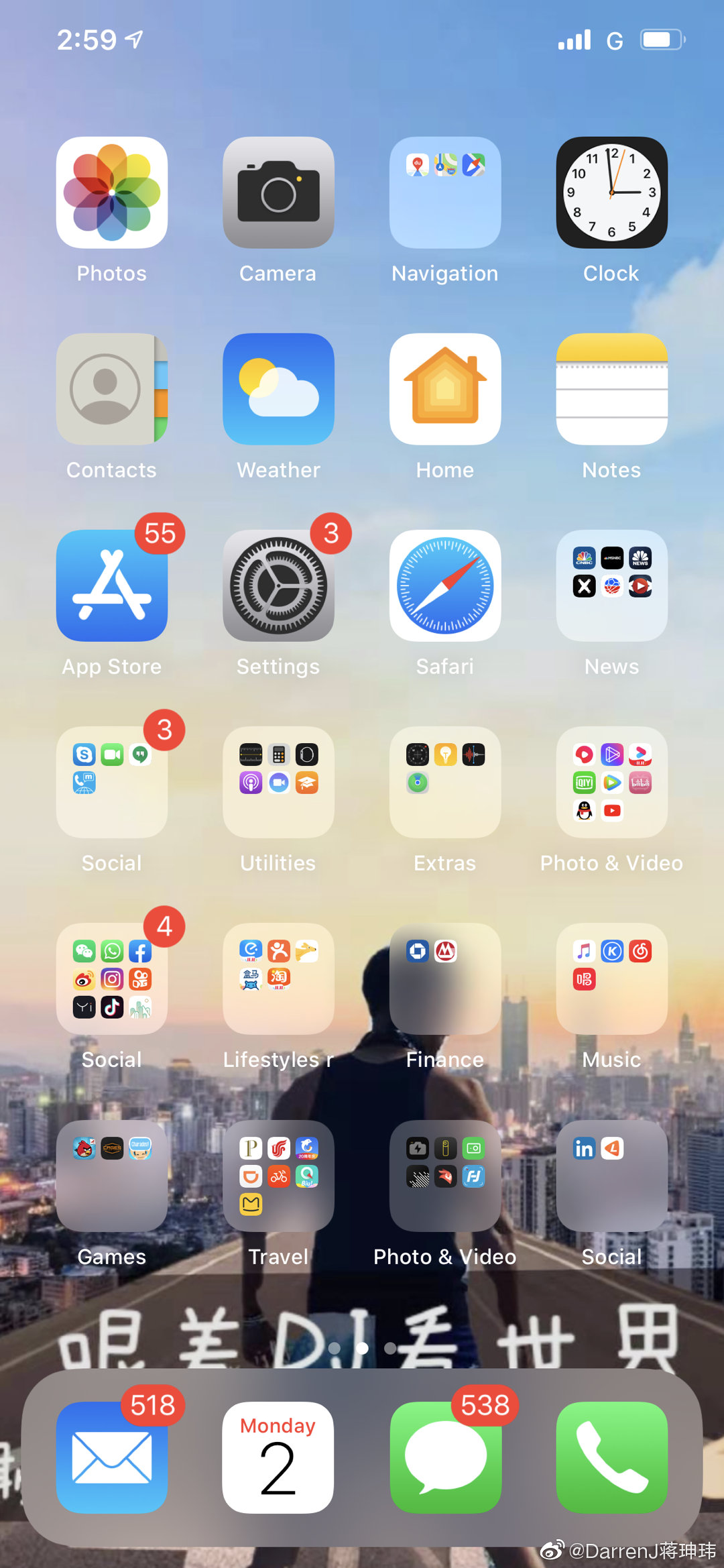Open Contacts
Viewport: 724px width, 1568px height.
click(112, 389)
